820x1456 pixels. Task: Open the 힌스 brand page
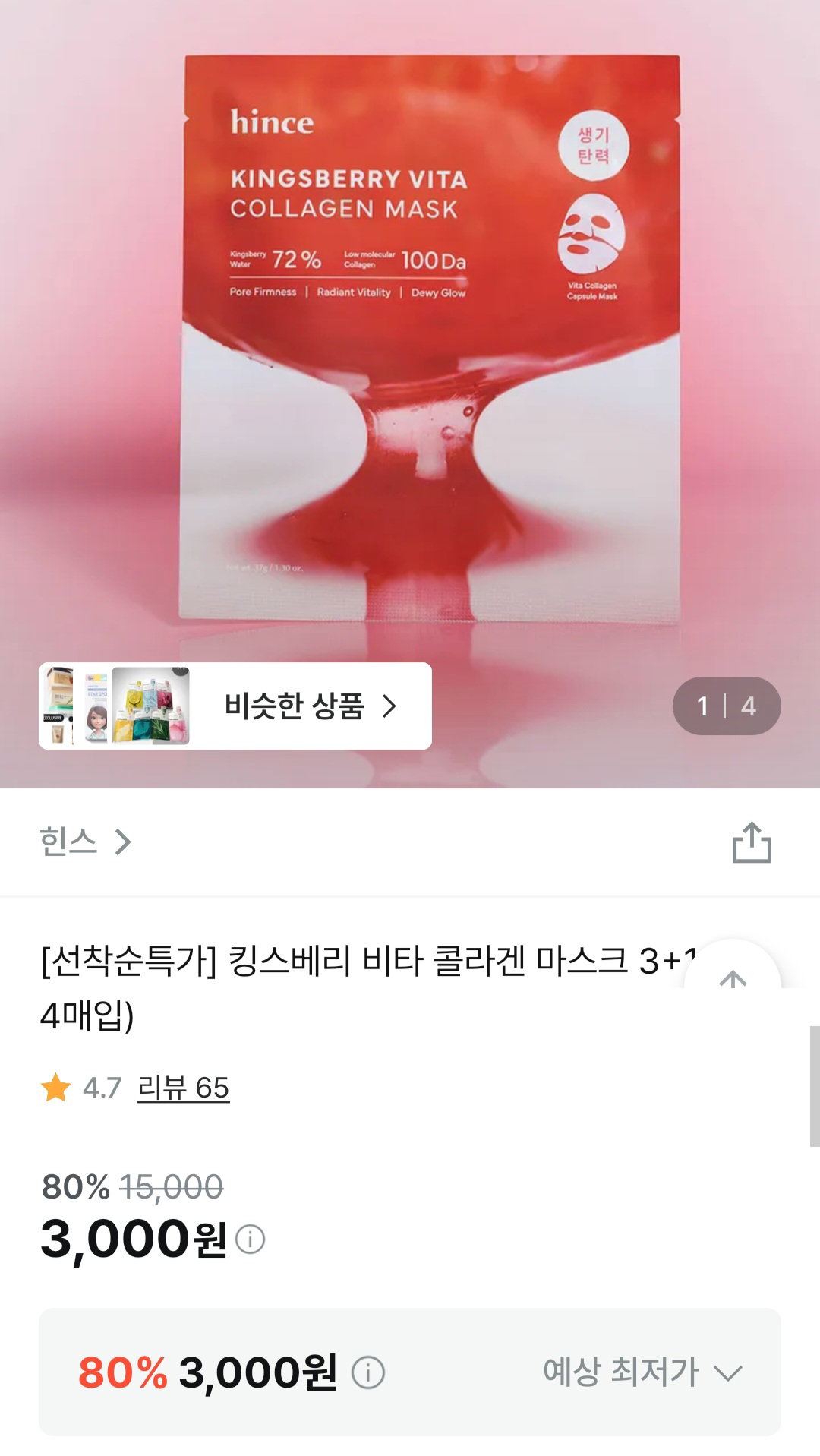pos(85,842)
